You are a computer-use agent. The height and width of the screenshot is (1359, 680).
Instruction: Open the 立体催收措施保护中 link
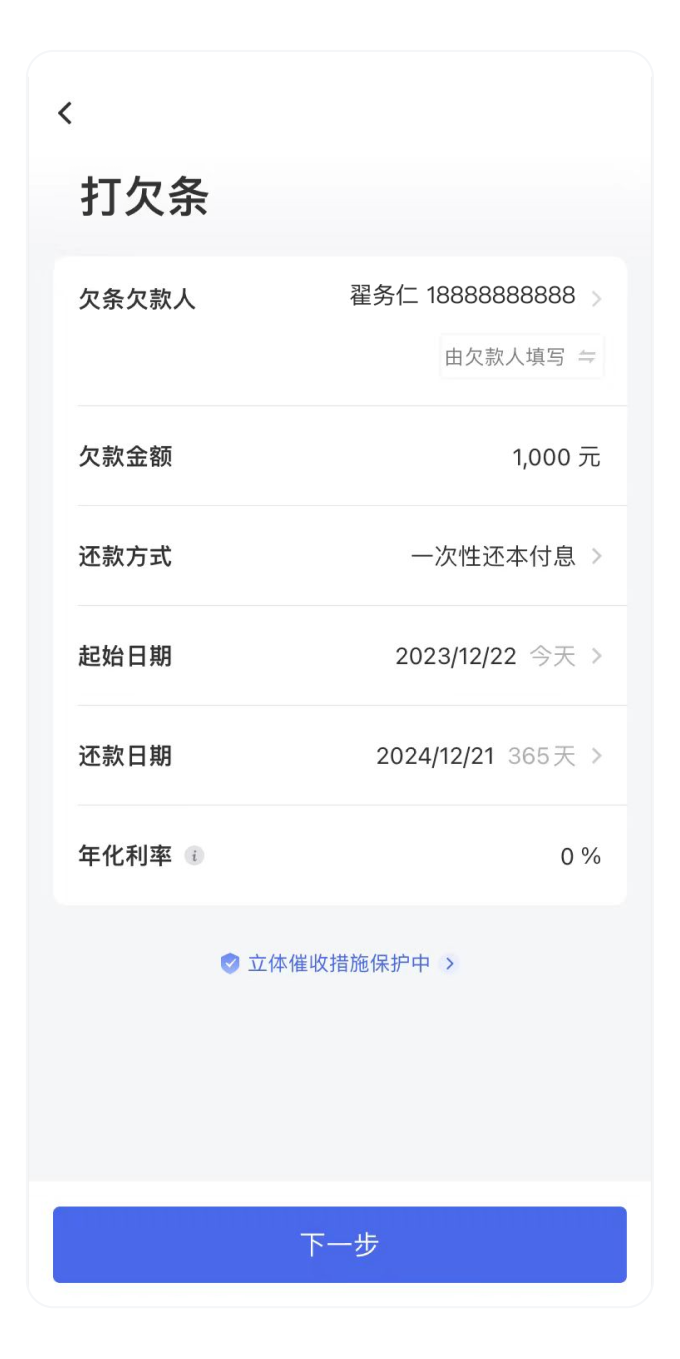[x=339, y=963]
